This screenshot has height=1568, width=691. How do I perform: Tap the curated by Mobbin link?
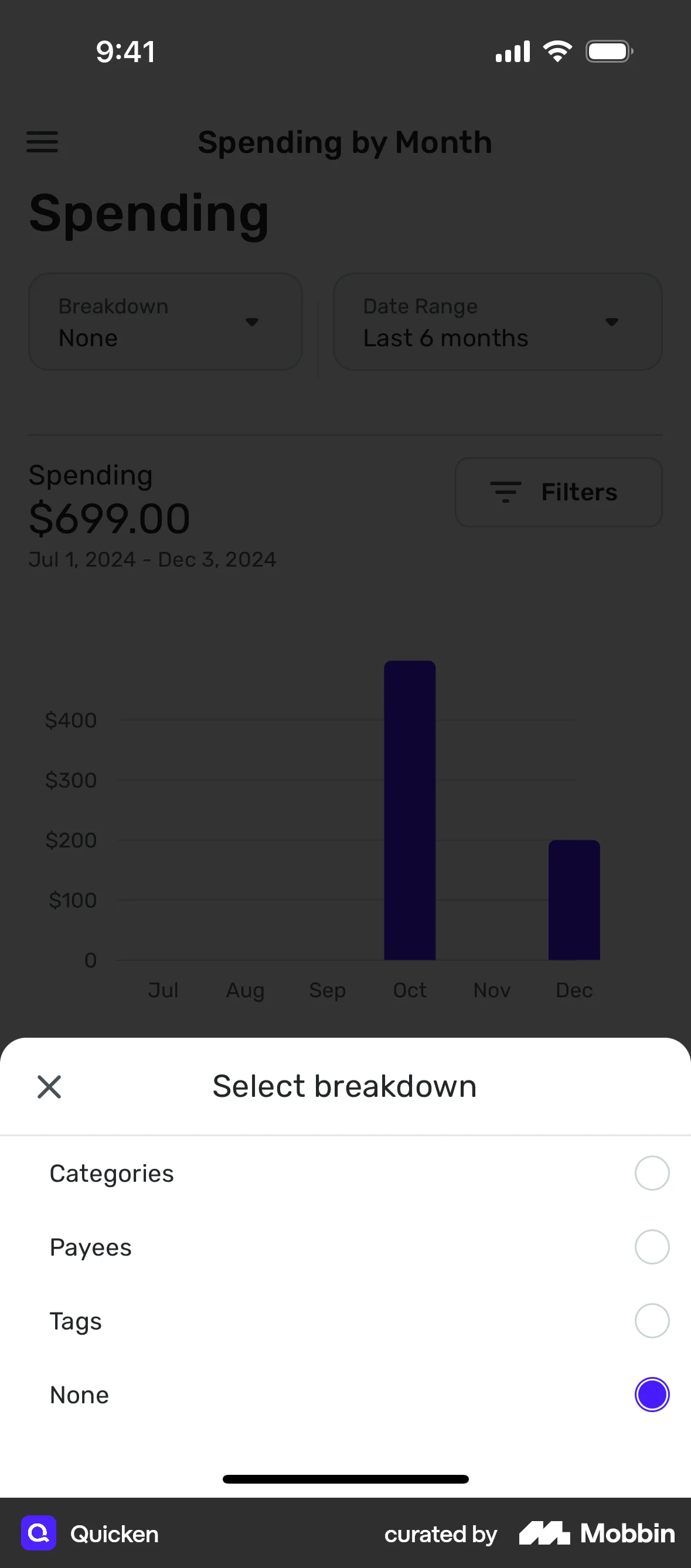pyautogui.click(x=440, y=1534)
